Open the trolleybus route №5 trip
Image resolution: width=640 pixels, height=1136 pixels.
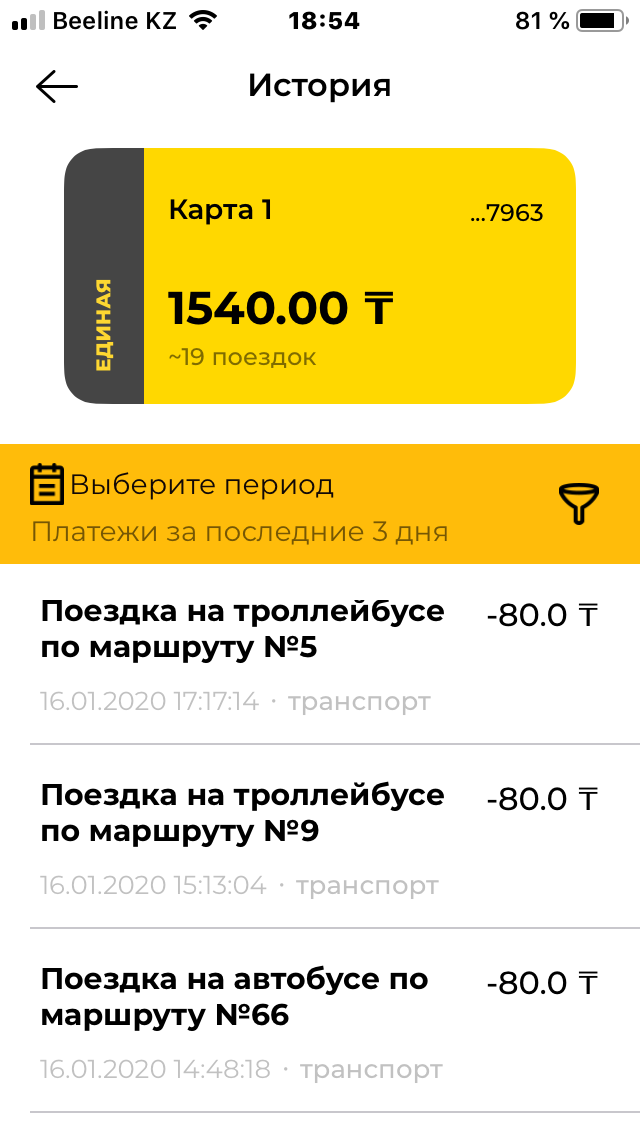tap(320, 654)
